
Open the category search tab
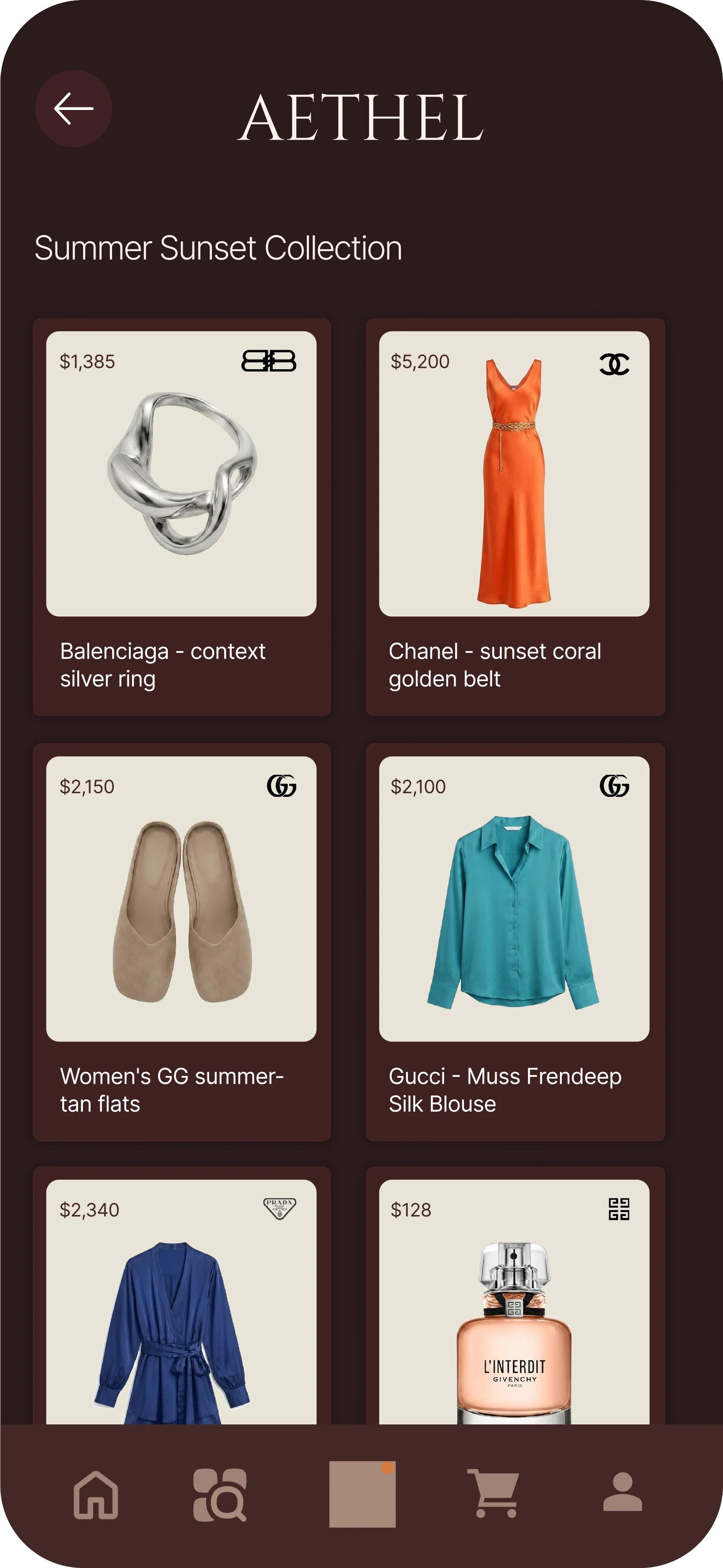[220, 1494]
